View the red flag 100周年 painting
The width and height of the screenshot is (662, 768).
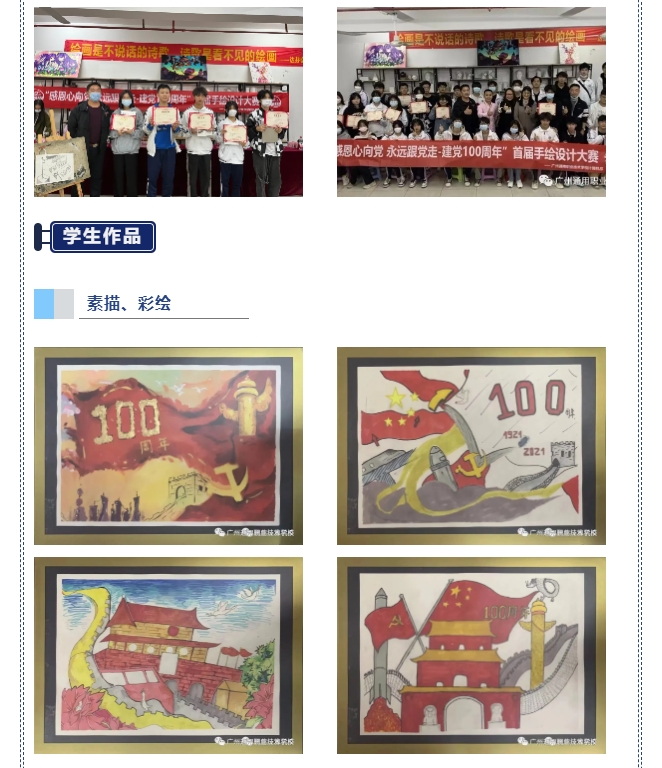pos(168,446)
